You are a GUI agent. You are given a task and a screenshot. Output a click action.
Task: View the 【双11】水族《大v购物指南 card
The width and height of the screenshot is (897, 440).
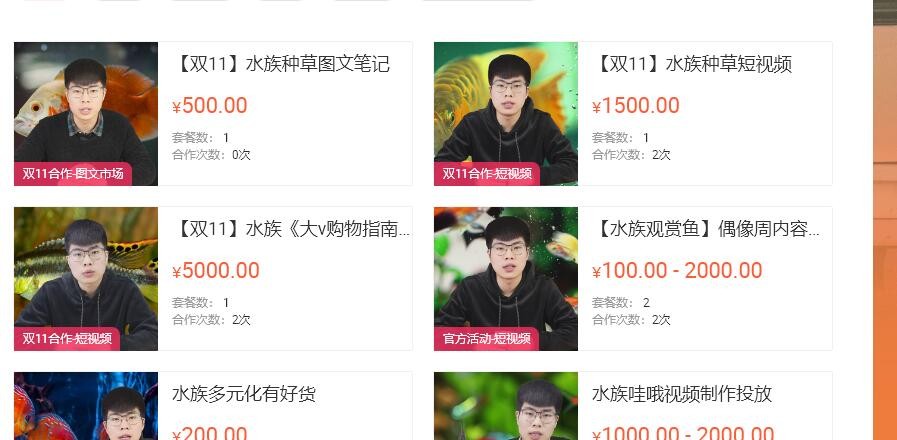tap(291, 230)
